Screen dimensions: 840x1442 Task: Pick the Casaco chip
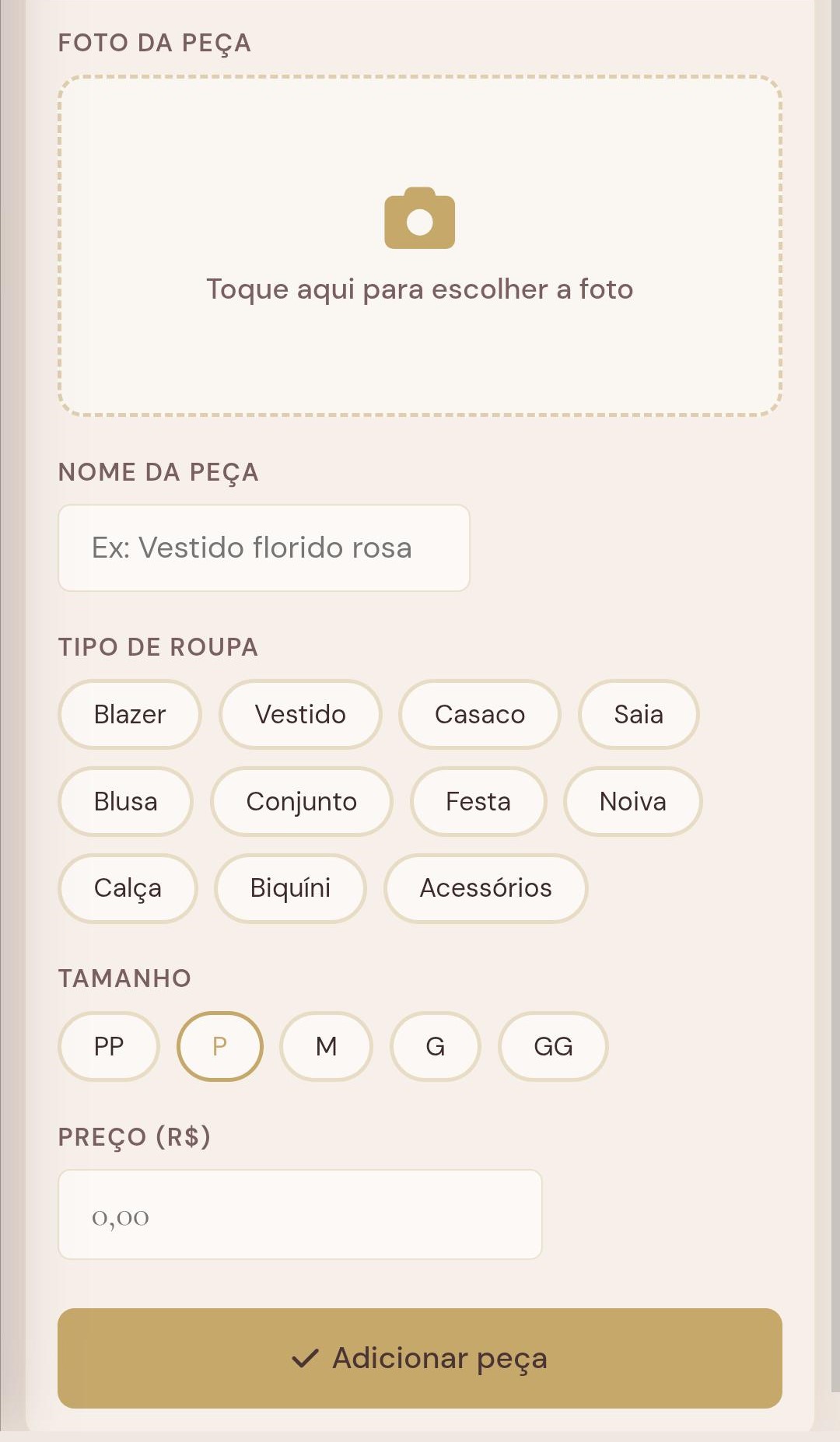pyautogui.click(x=479, y=714)
